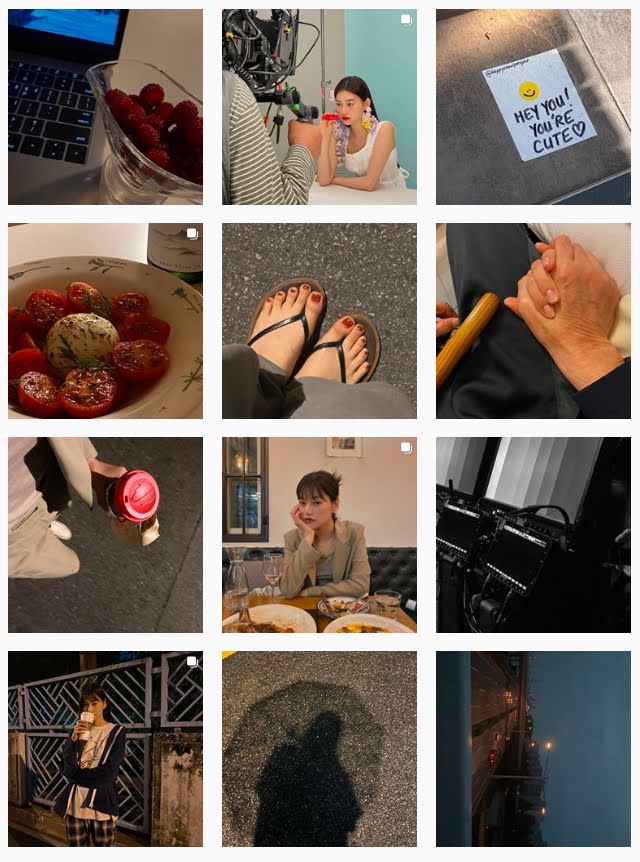Open the restaurant table portrait post
Viewport: 640px width, 862px height.
click(x=319, y=535)
